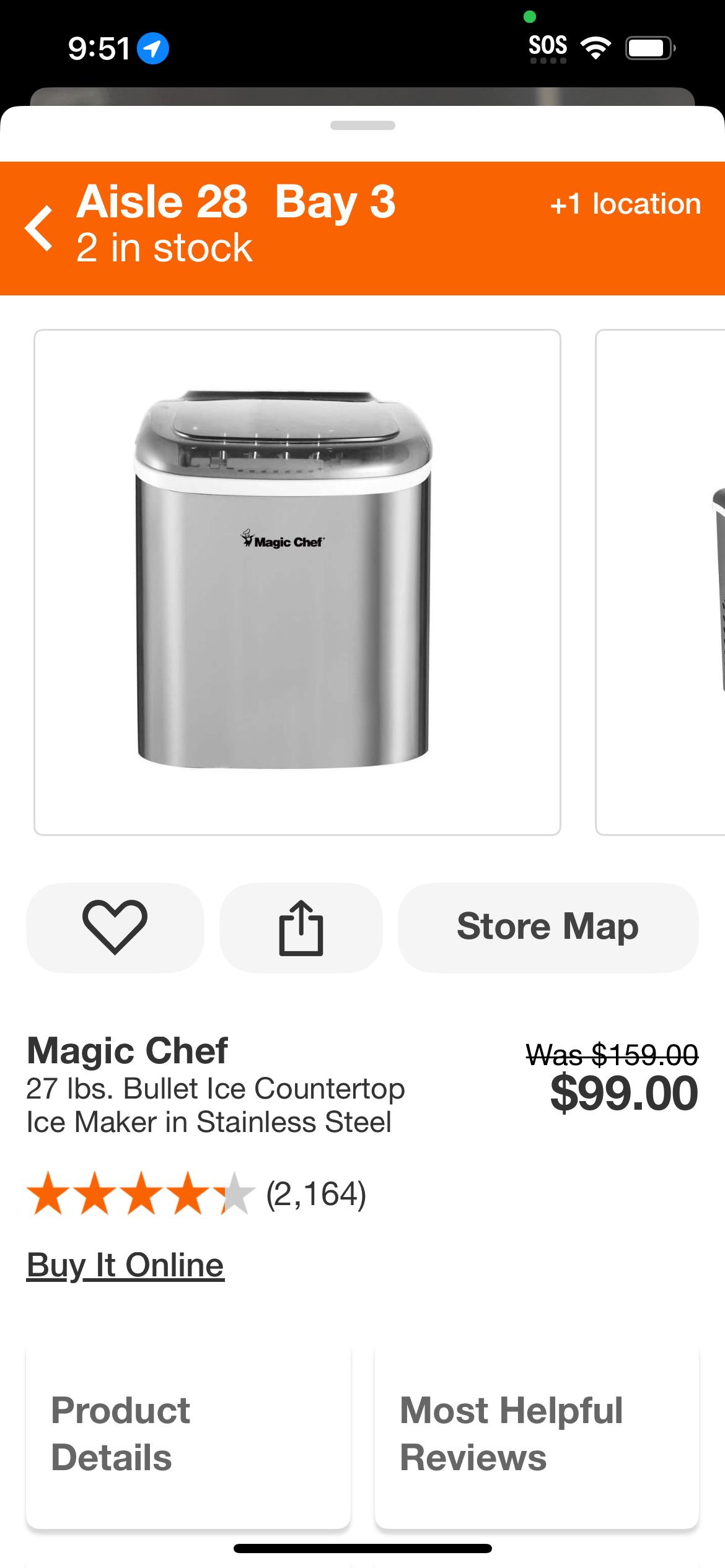Open the Magic Chef ice maker image
The width and height of the screenshot is (725, 1568).
[x=297, y=582]
